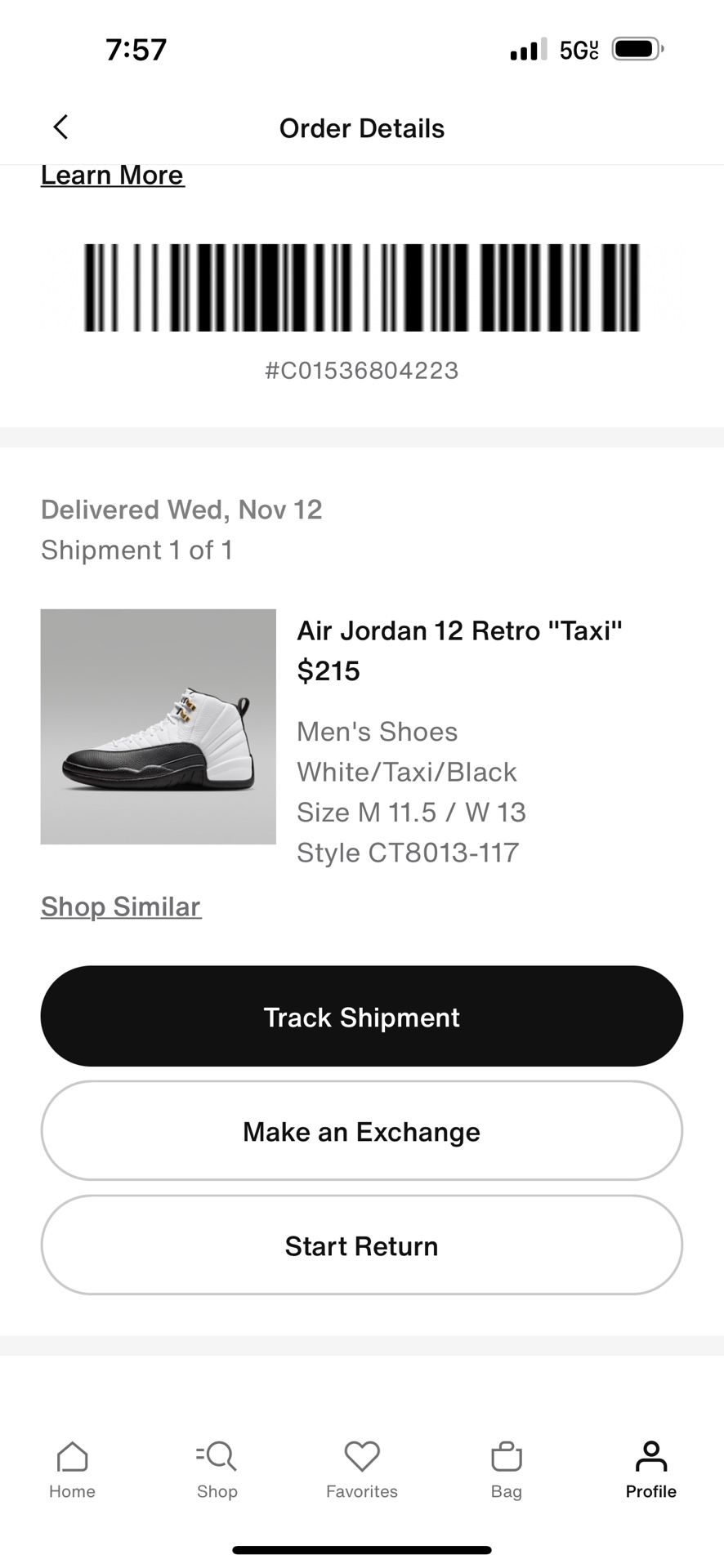724x1568 pixels.
Task: Open Shop Similar suggestions
Action: tap(120, 906)
